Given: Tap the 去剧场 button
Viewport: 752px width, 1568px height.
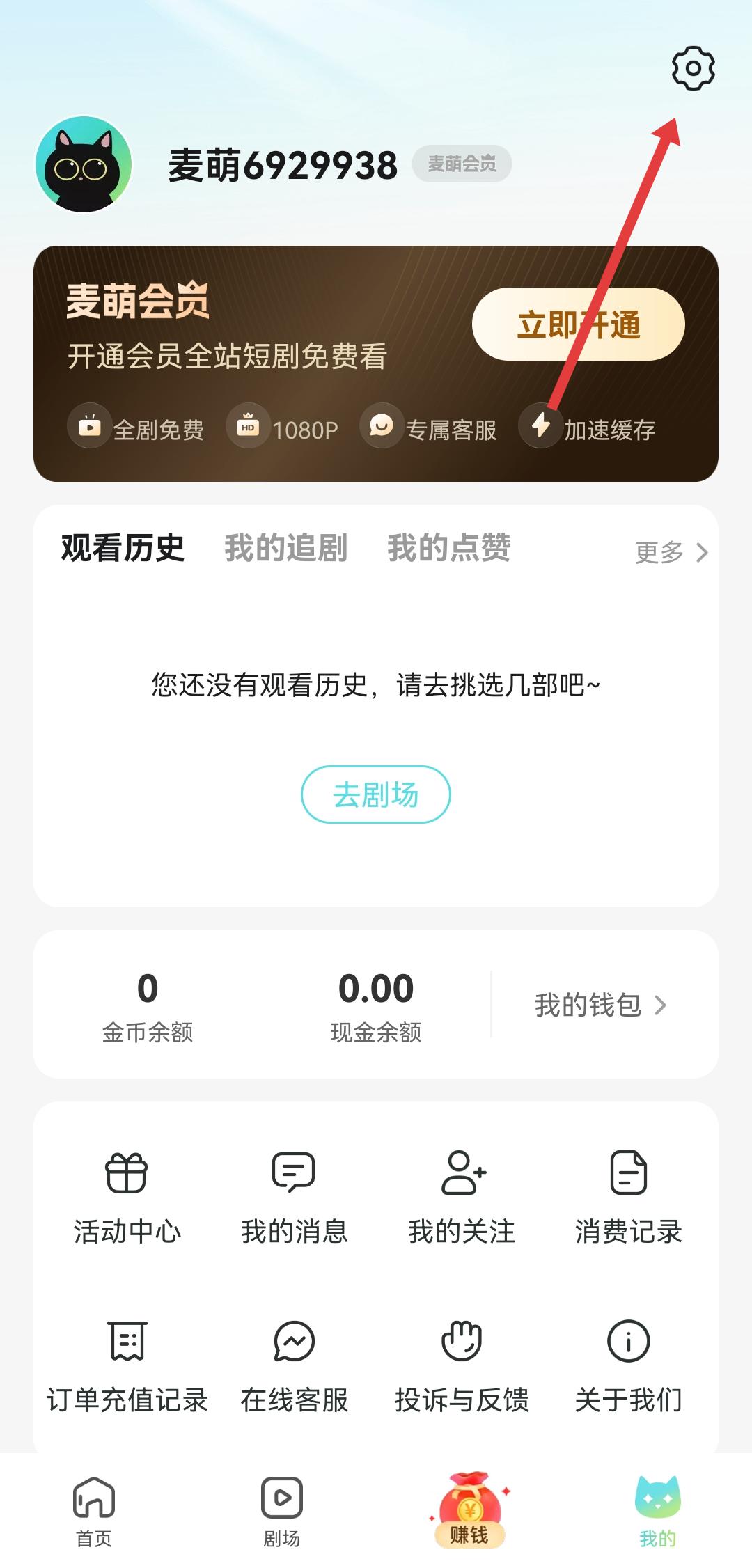Looking at the screenshot, I should 375,794.
